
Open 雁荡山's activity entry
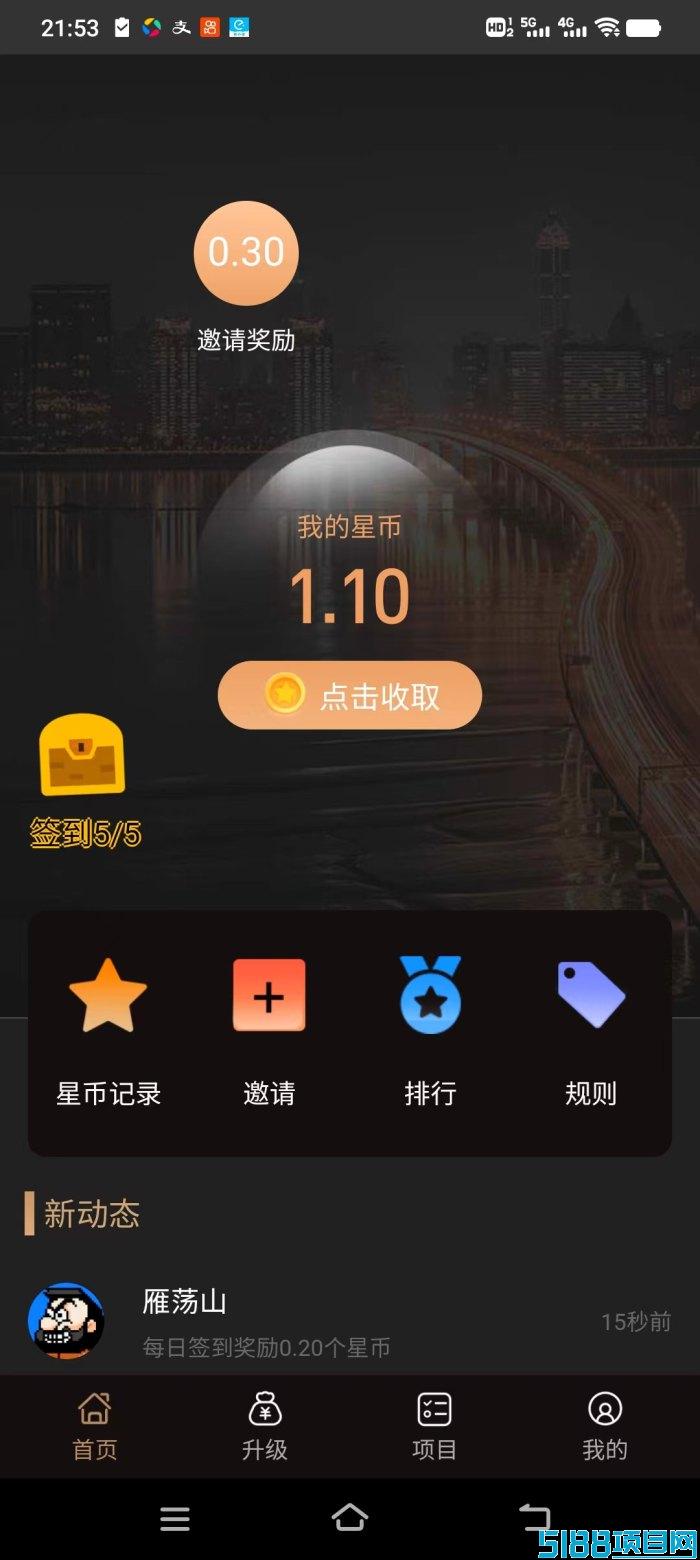pos(350,1322)
